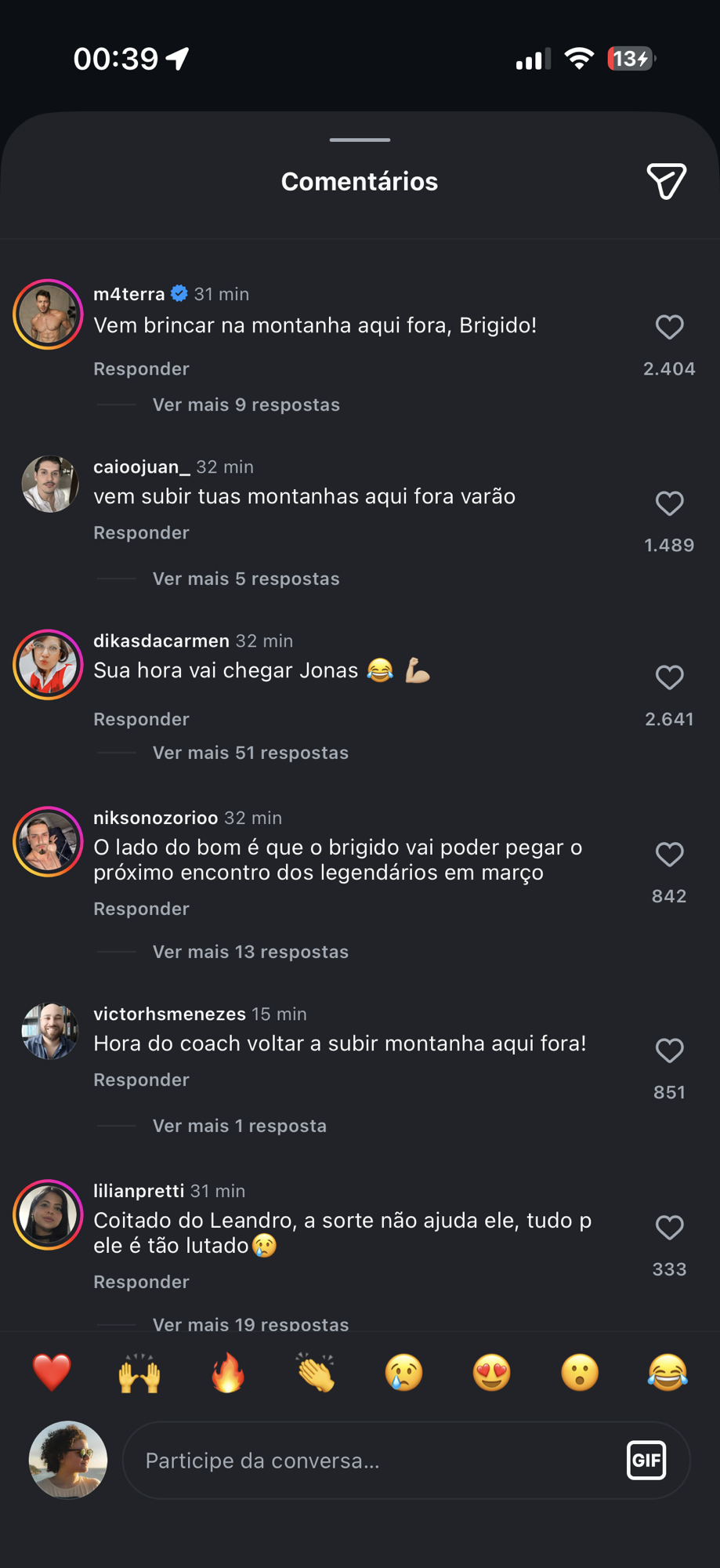Image resolution: width=720 pixels, height=1568 pixels.
Task: Open caioojuan_'s profile via username
Action: coord(141,466)
